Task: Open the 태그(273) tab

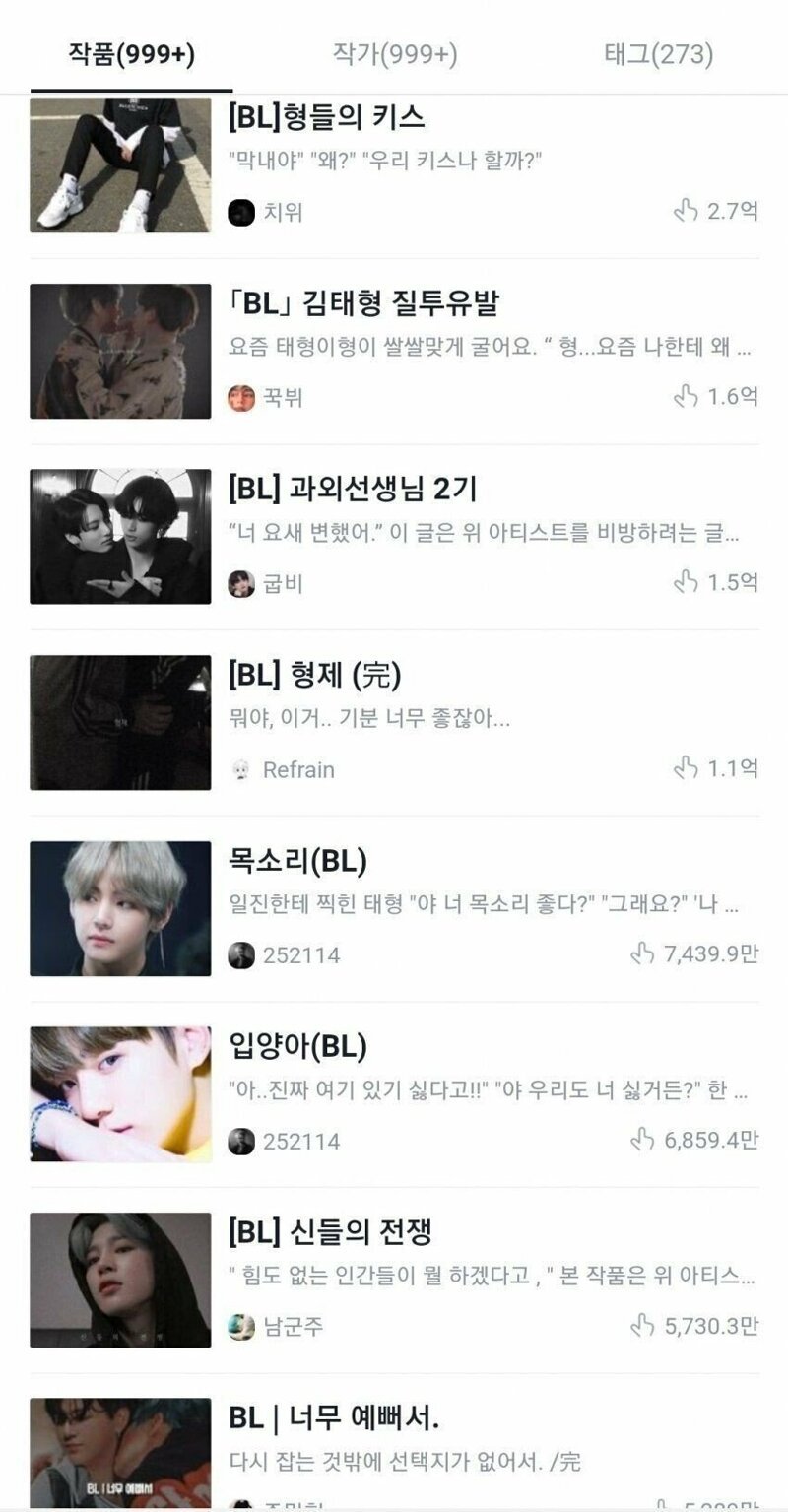Action: pyautogui.click(x=656, y=56)
